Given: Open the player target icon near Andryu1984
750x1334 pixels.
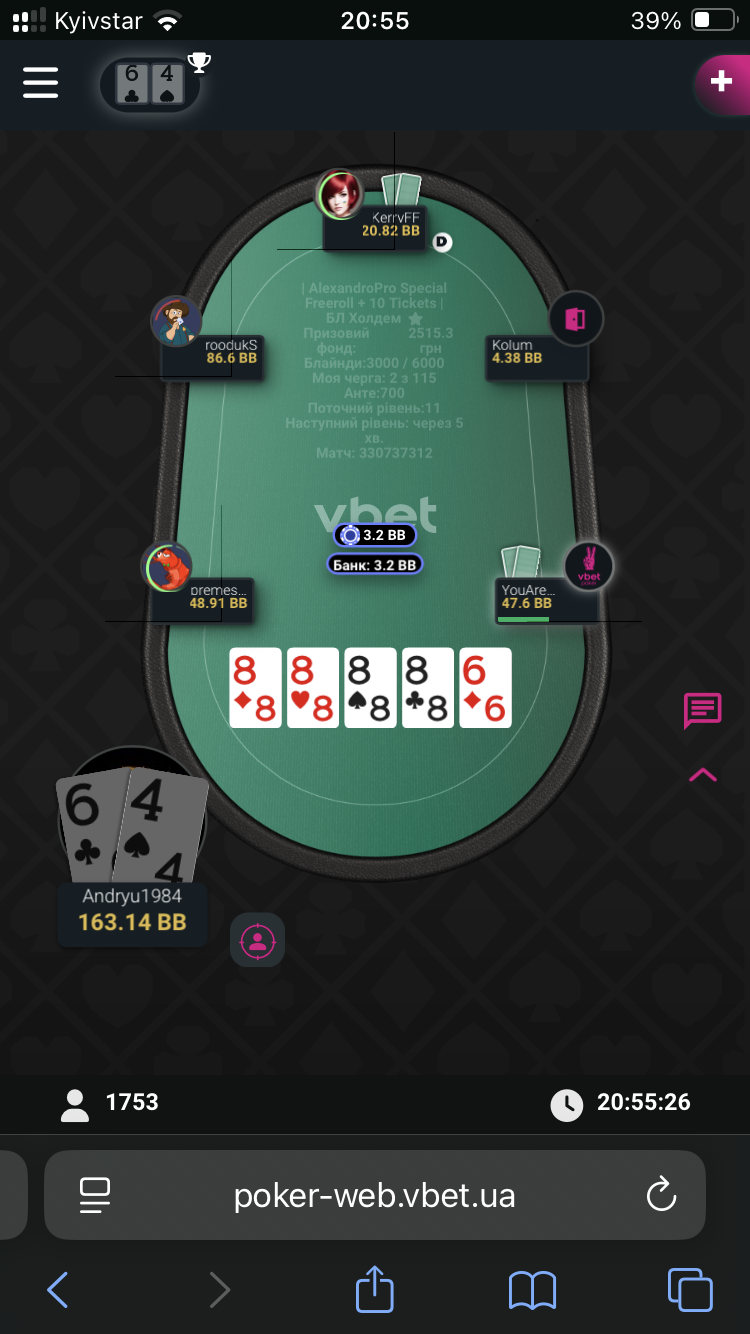Looking at the screenshot, I should [258, 940].
